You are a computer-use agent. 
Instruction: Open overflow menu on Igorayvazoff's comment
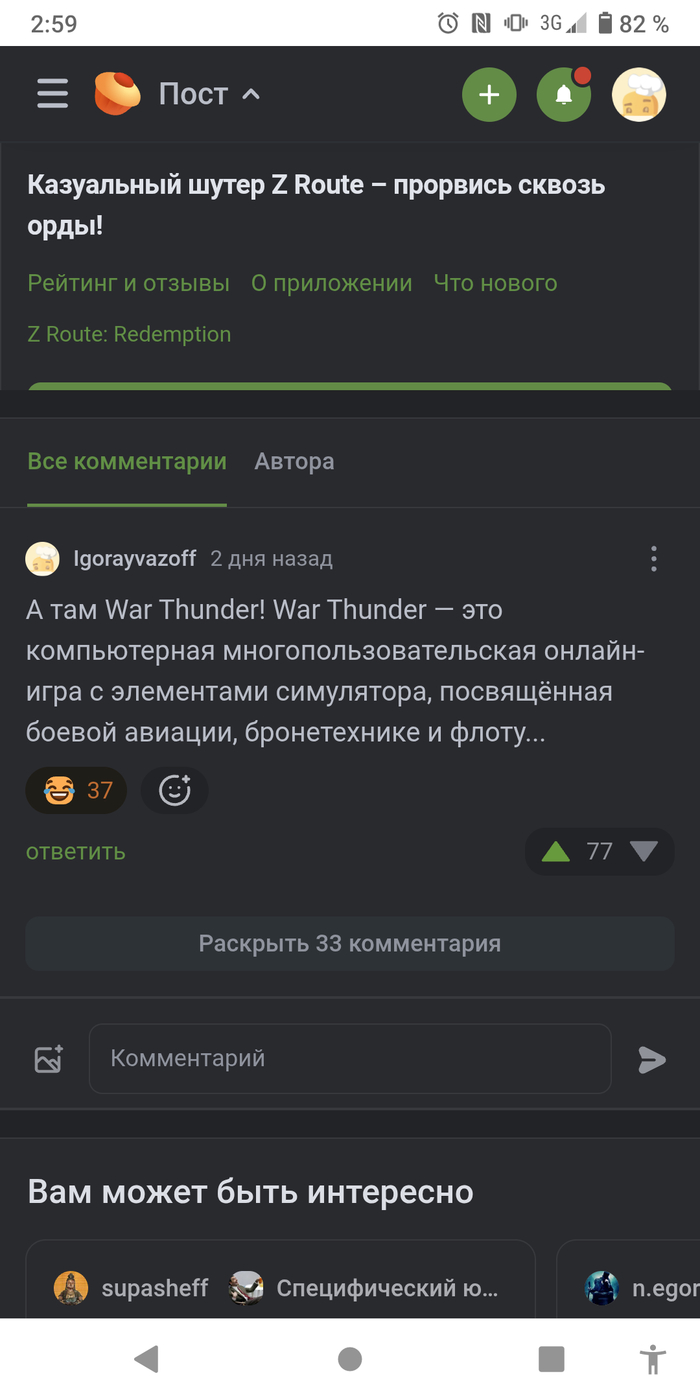pos(653,558)
